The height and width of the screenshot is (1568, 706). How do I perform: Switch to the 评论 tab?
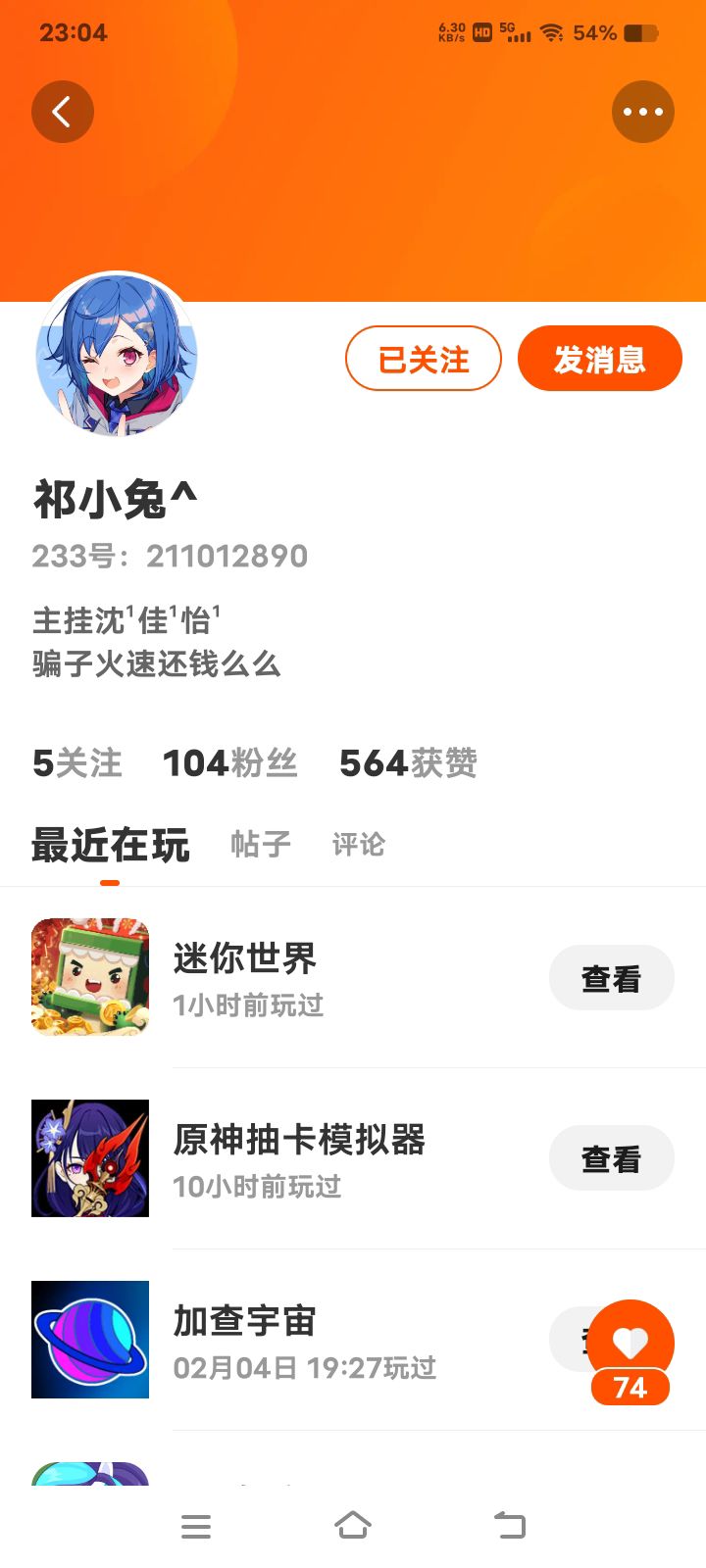tap(359, 844)
